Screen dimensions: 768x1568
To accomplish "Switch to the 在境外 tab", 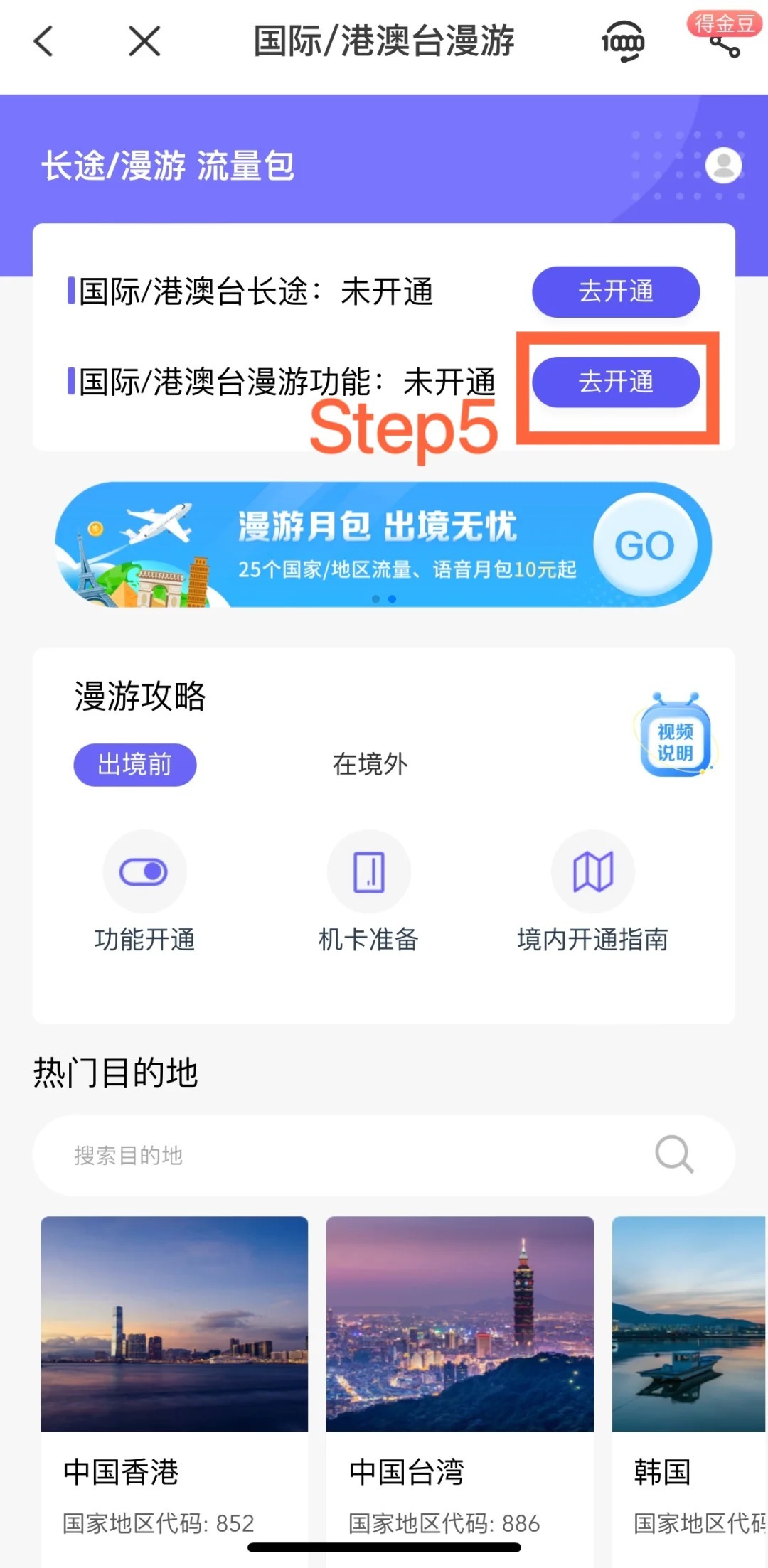I will (x=370, y=765).
